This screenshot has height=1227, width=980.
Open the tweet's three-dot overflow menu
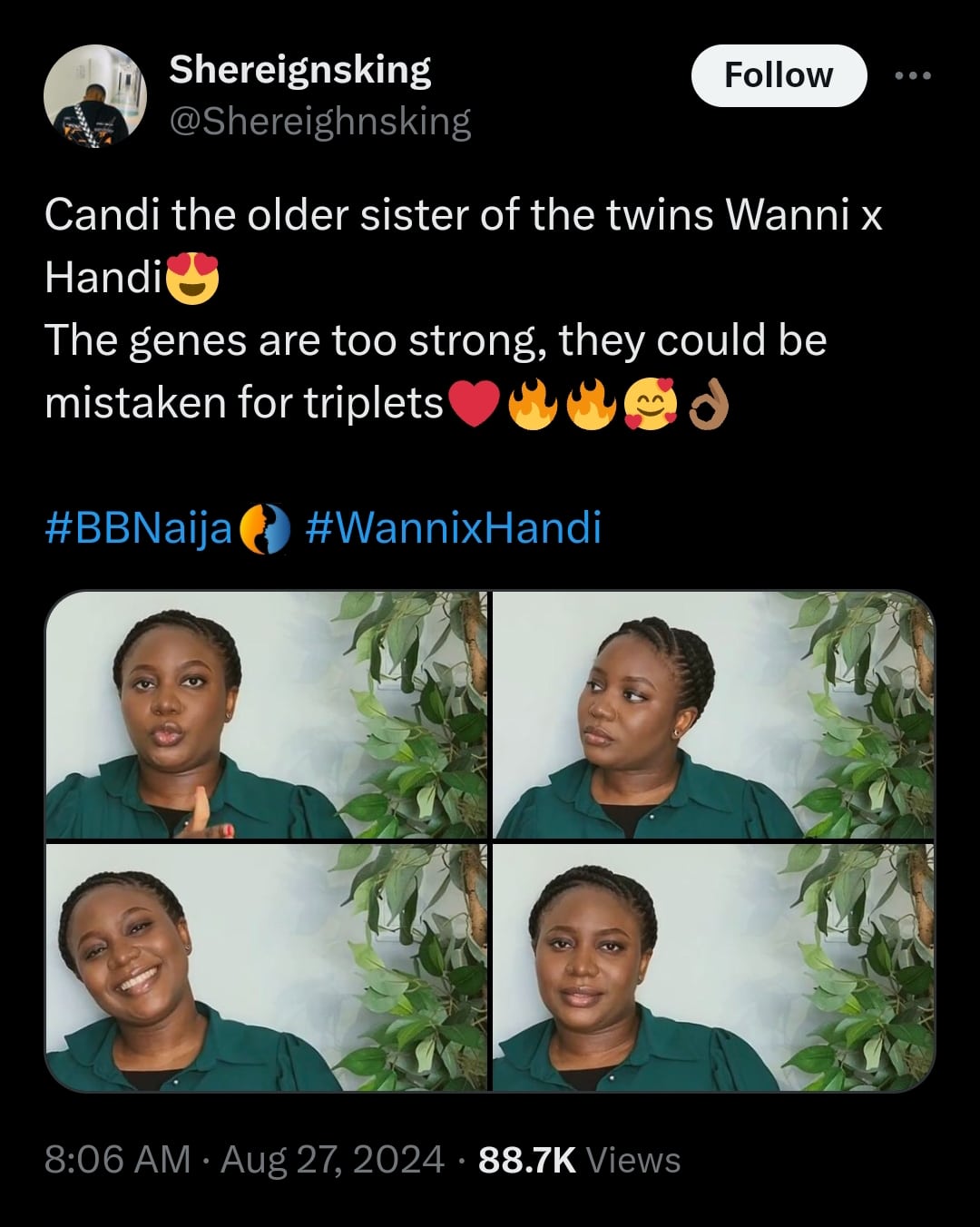(913, 76)
